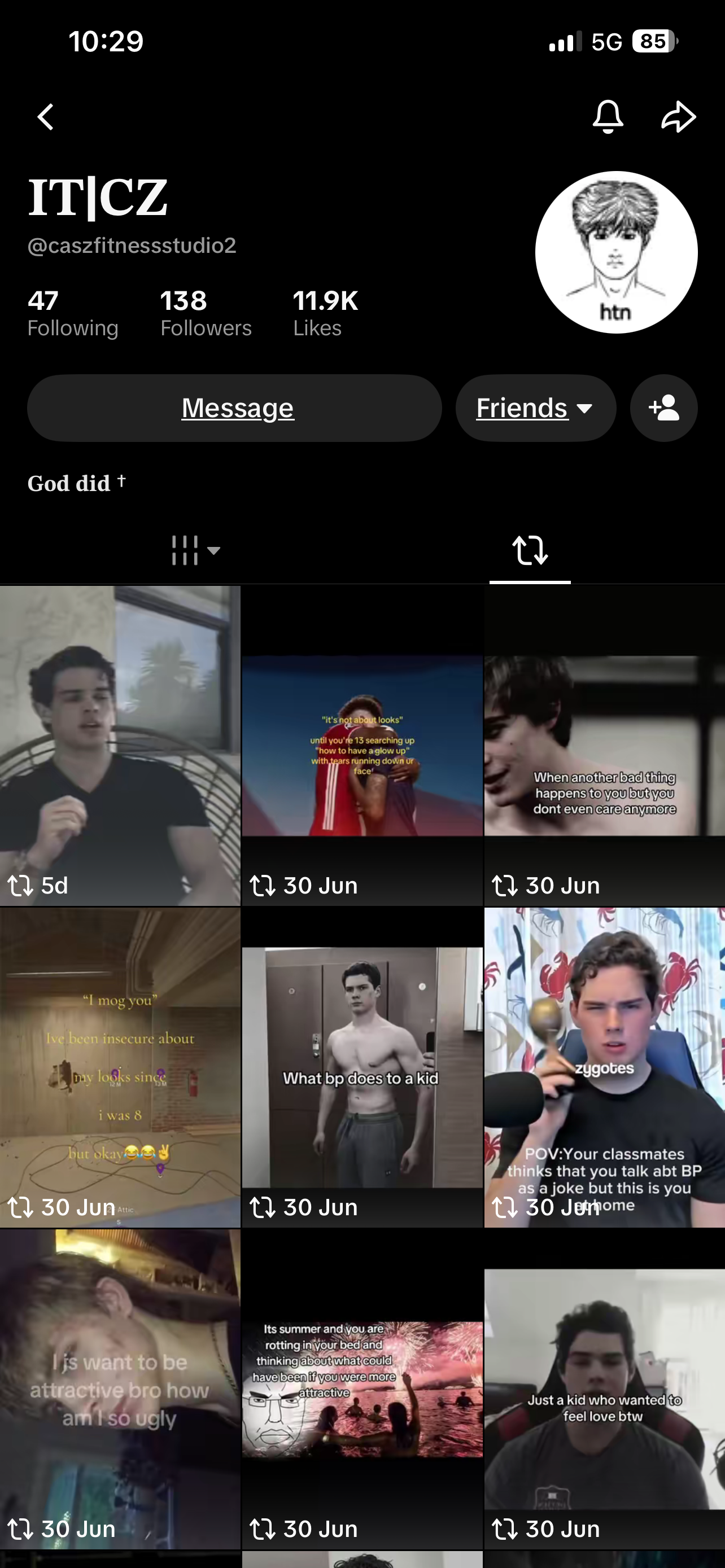Play the "it's not about looks" video
The image size is (725, 1568).
(x=362, y=746)
